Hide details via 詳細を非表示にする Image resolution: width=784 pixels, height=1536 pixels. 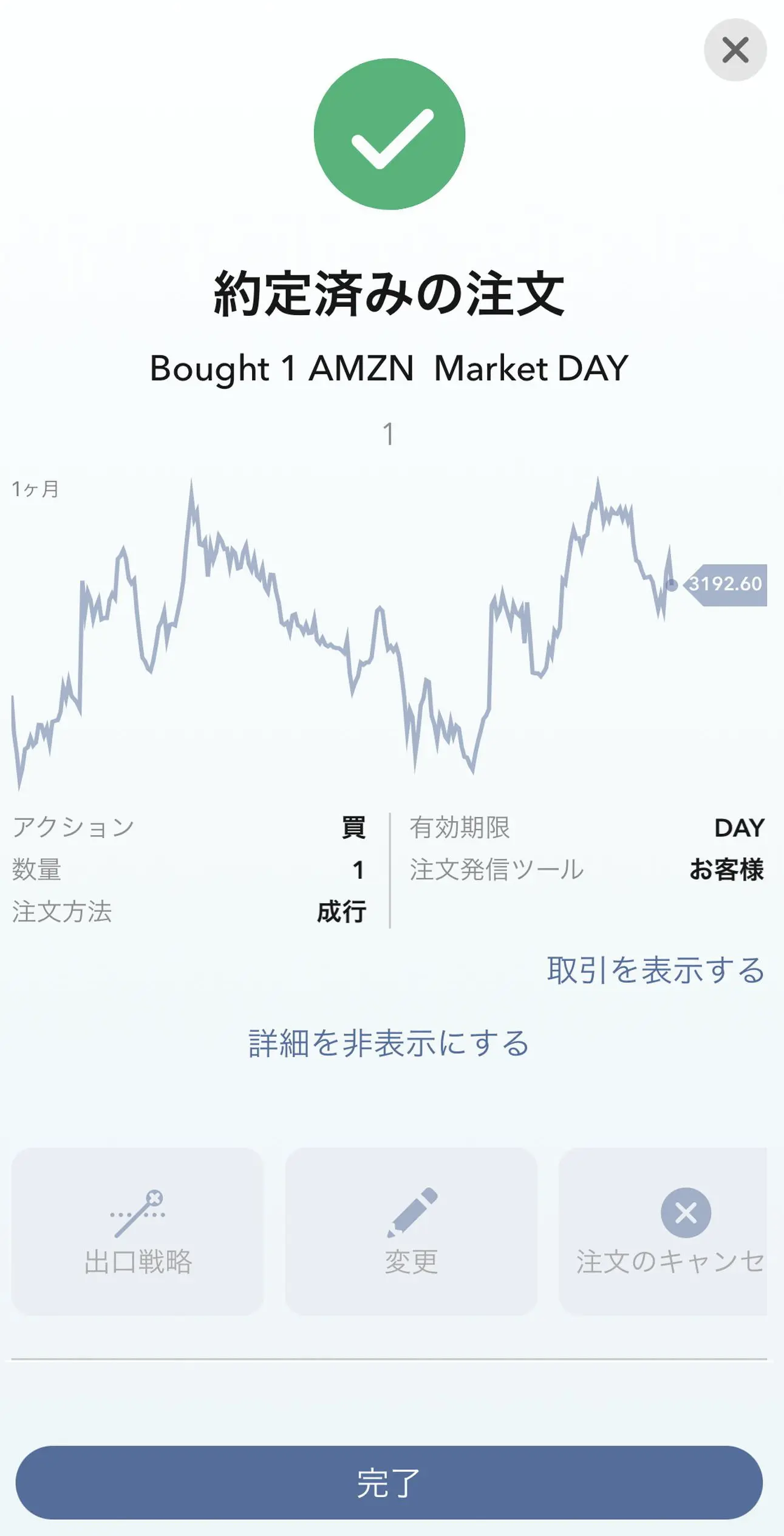[389, 1043]
